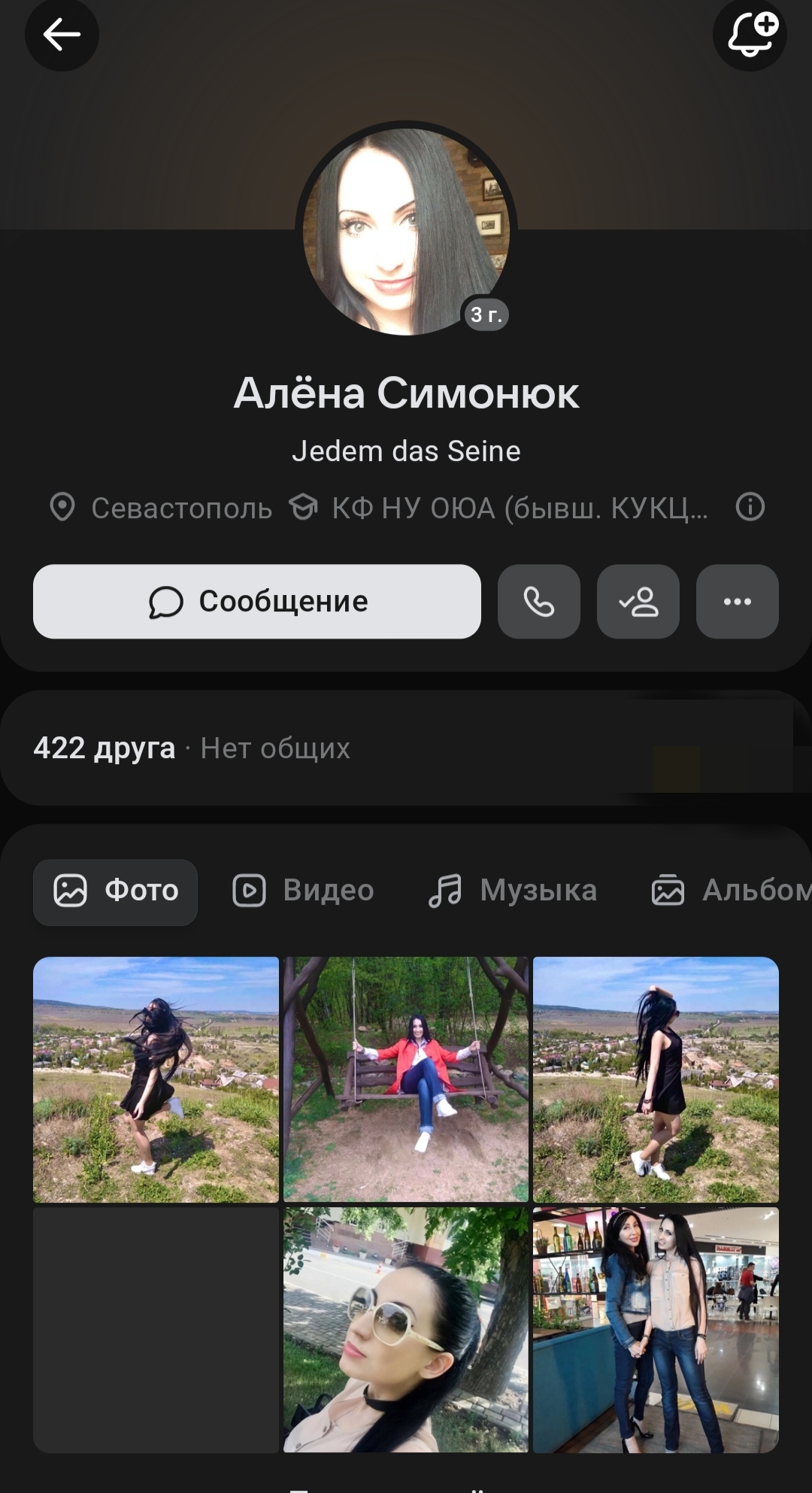Open photo of two women in mall
The width and height of the screenshot is (812, 1493).
(x=656, y=1330)
